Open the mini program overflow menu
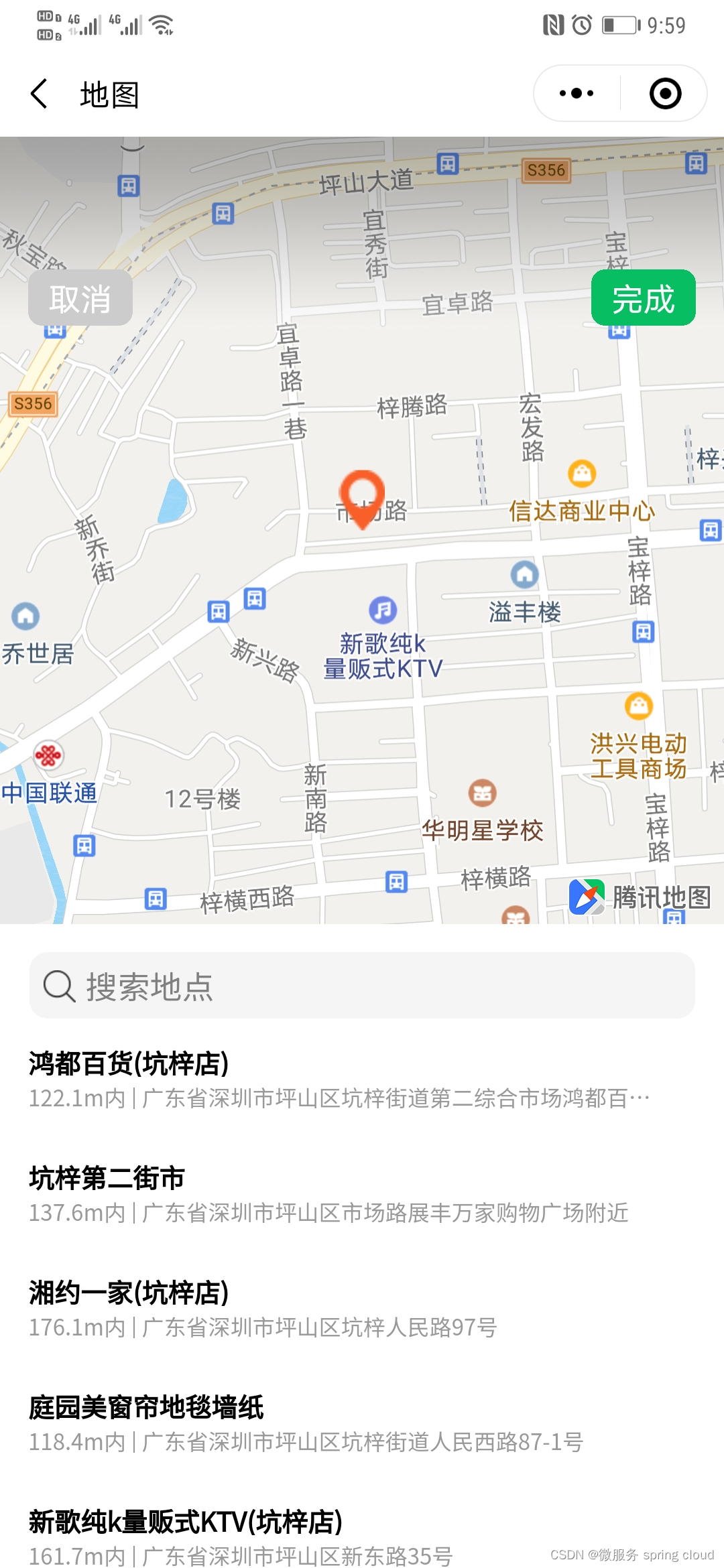Screen dimensions: 724x1568 coord(577,94)
